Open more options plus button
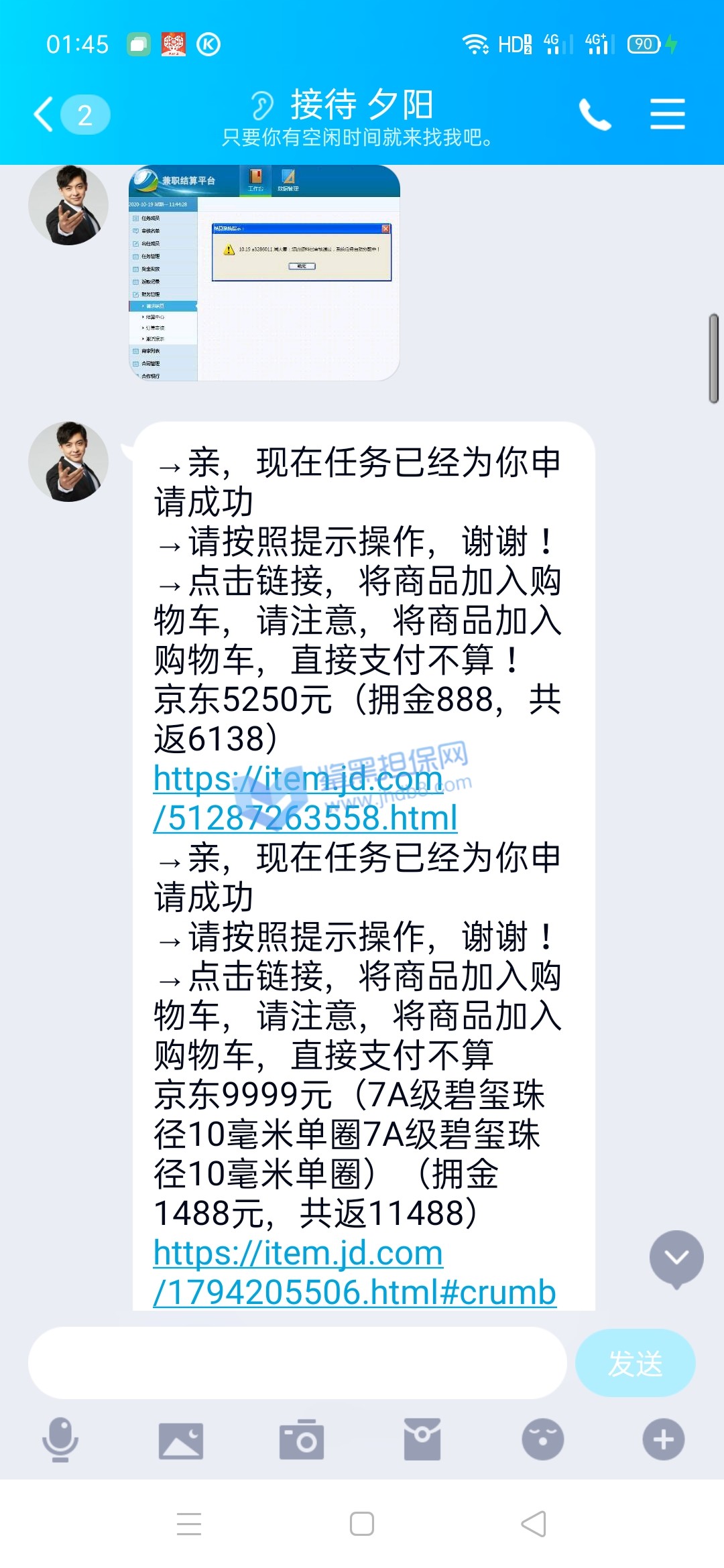Screen dimensions: 724x1568 (663, 1439)
